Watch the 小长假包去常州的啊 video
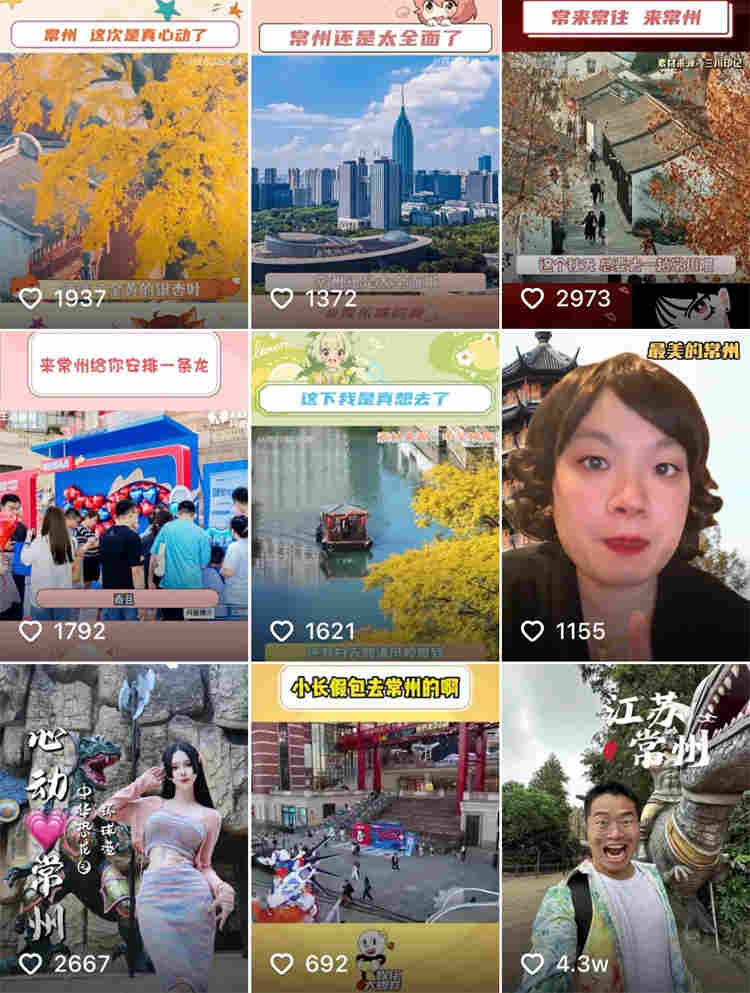 (375, 830)
